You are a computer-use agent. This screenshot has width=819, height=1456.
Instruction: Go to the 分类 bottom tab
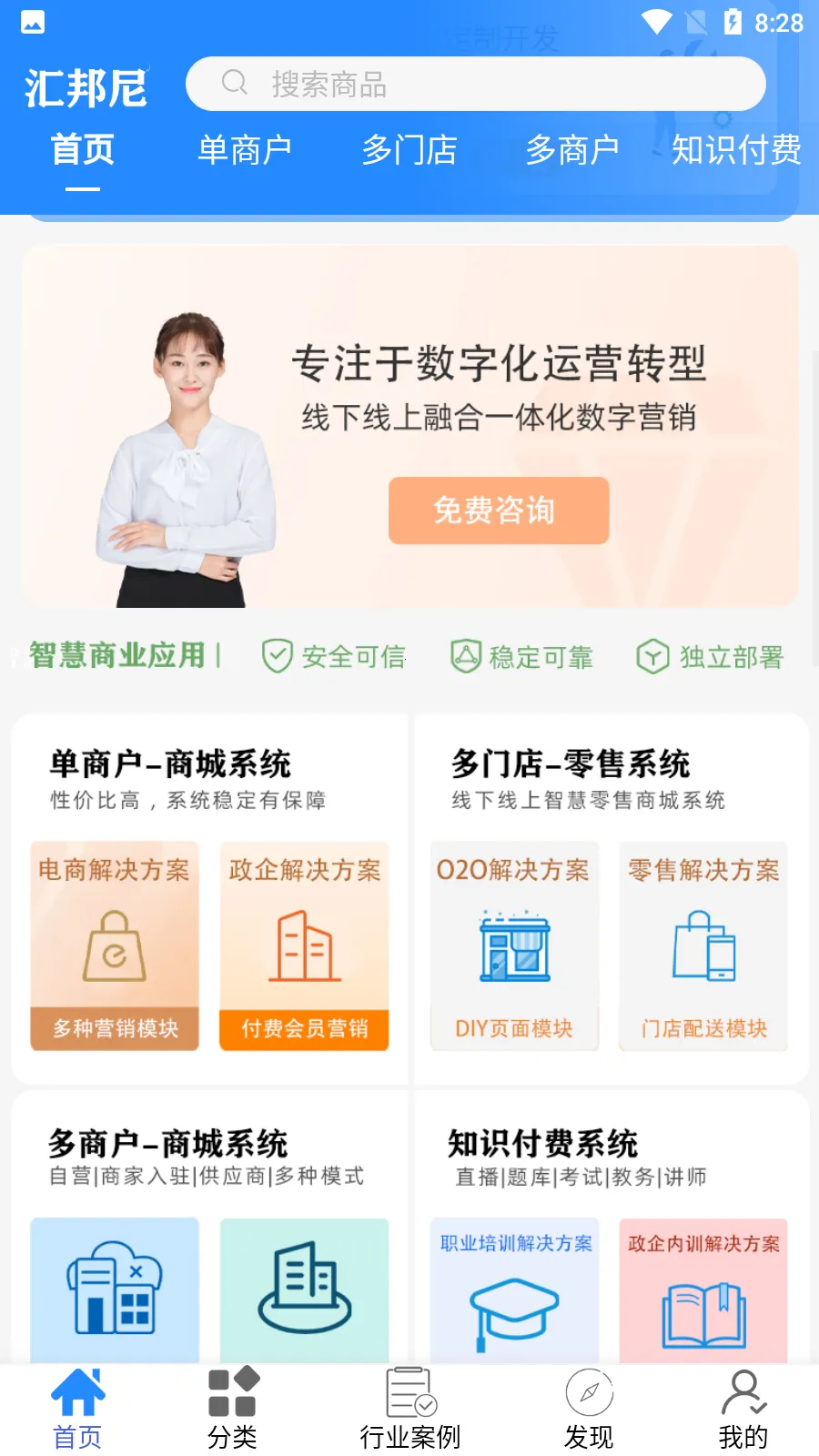click(233, 1409)
